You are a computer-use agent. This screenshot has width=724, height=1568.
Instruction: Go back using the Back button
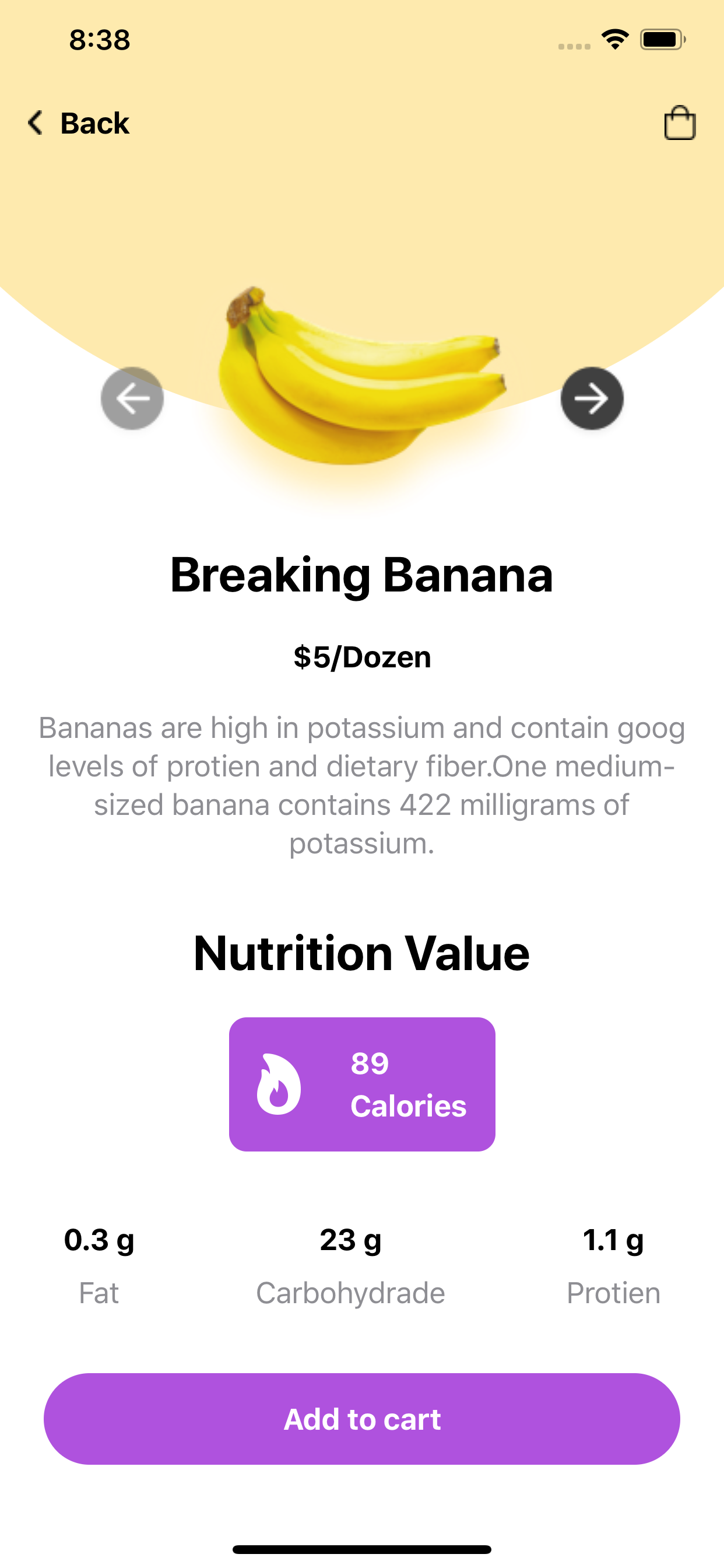[x=79, y=123]
